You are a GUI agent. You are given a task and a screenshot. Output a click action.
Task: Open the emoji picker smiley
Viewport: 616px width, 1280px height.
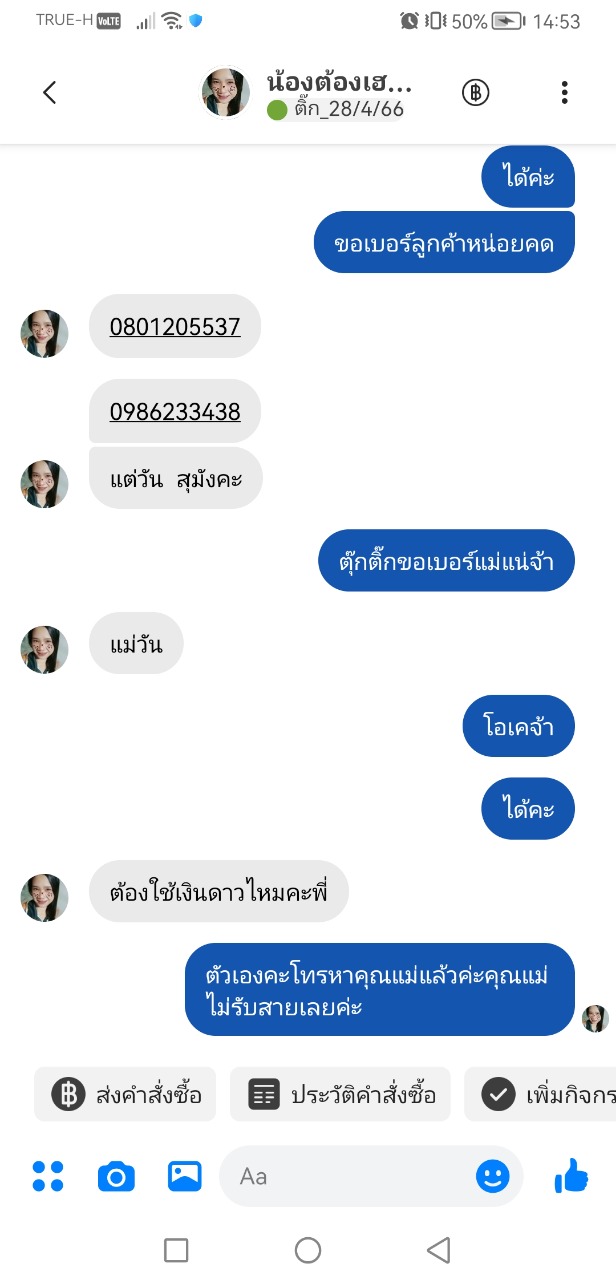[492, 1176]
